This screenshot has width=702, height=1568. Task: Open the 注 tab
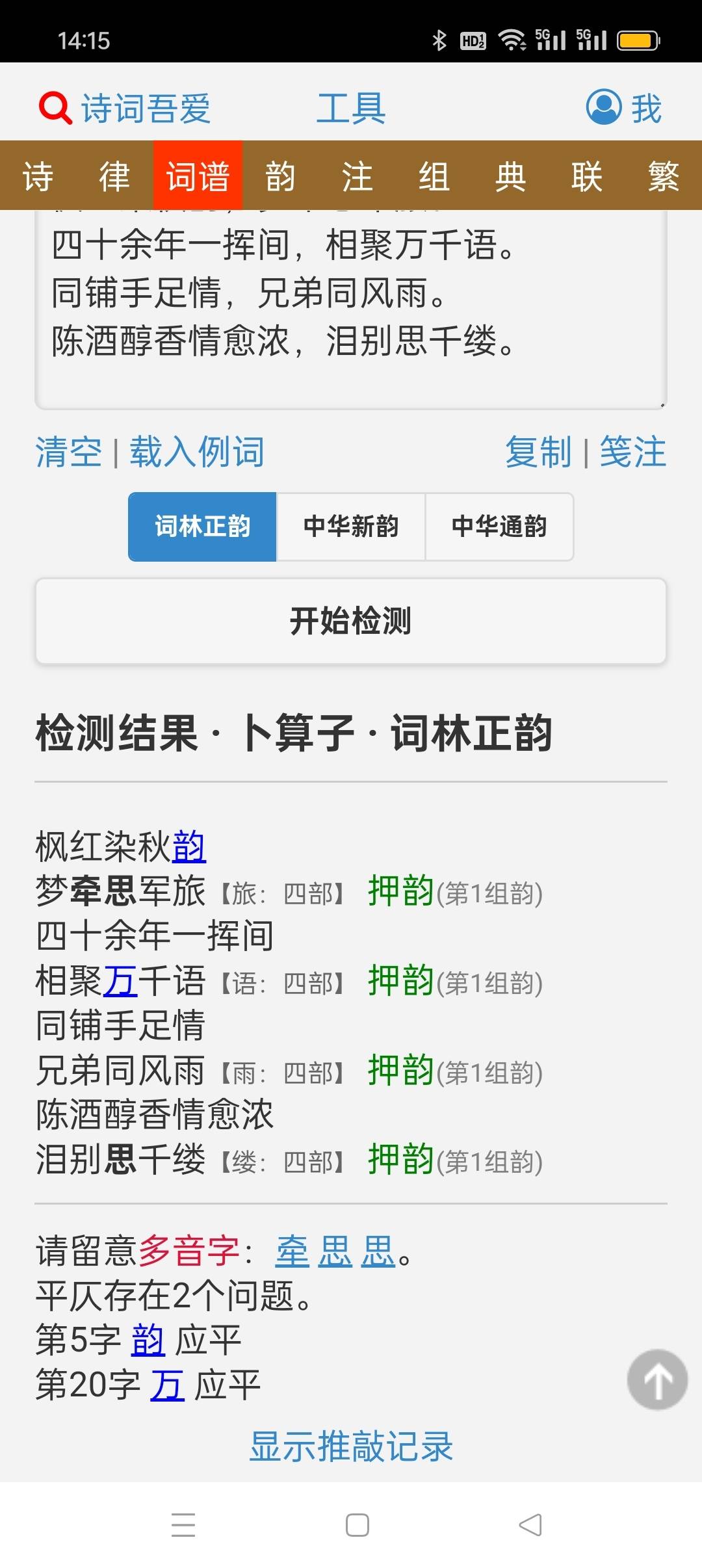tap(357, 176)
